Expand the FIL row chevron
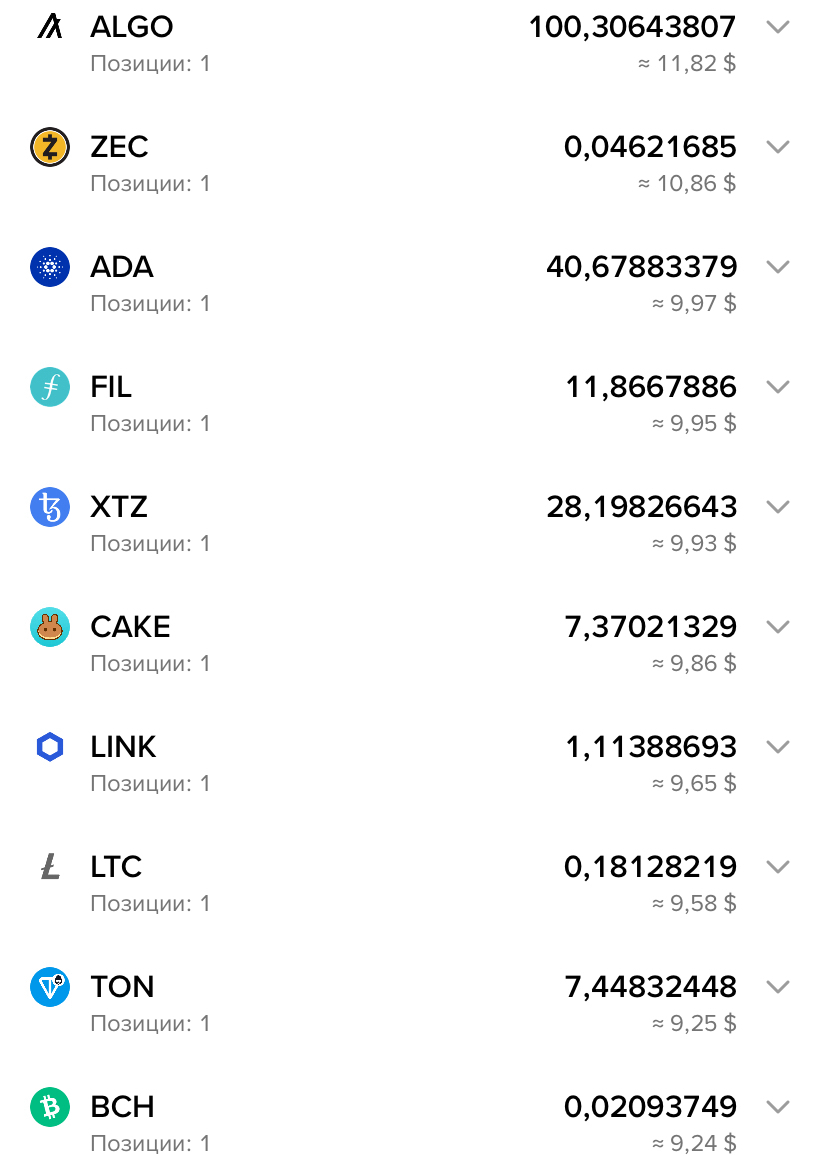Image resolution: width=828 pixels, height=1156 pixels. [777, 387]
